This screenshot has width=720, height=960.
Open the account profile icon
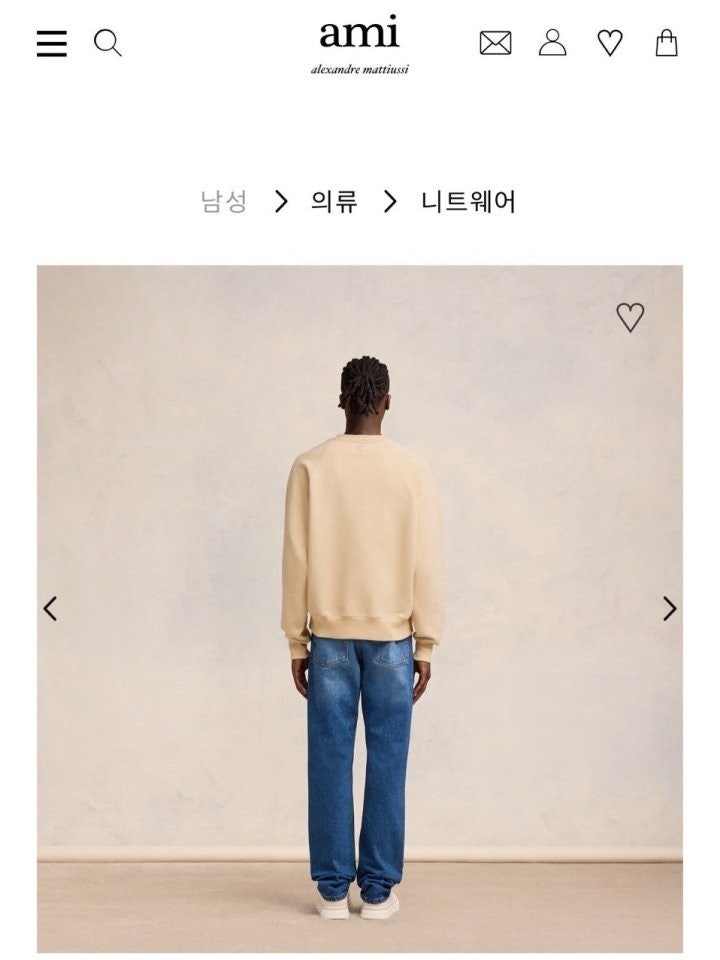552,43
